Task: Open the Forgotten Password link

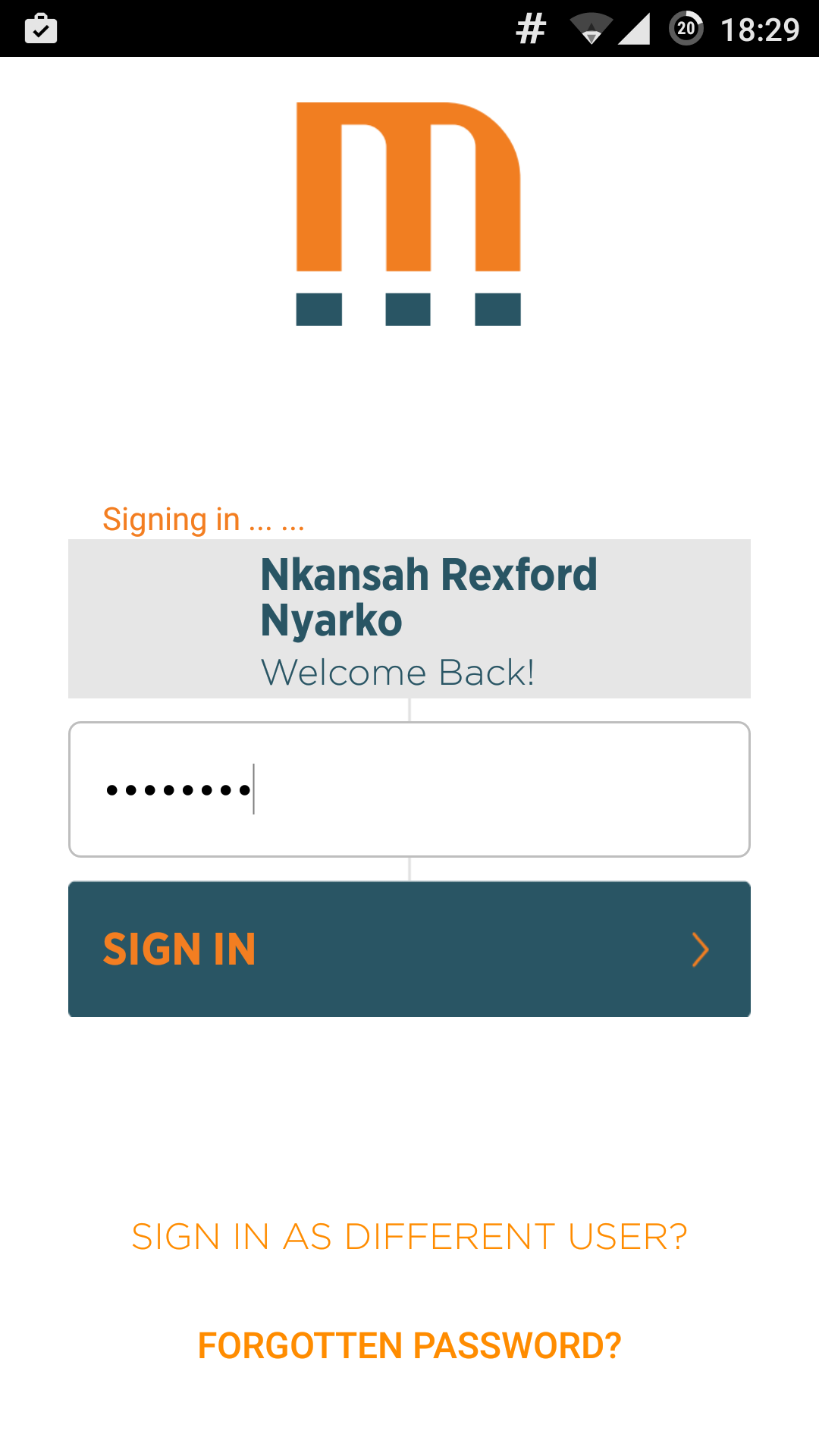Action: pos(409,1346)
